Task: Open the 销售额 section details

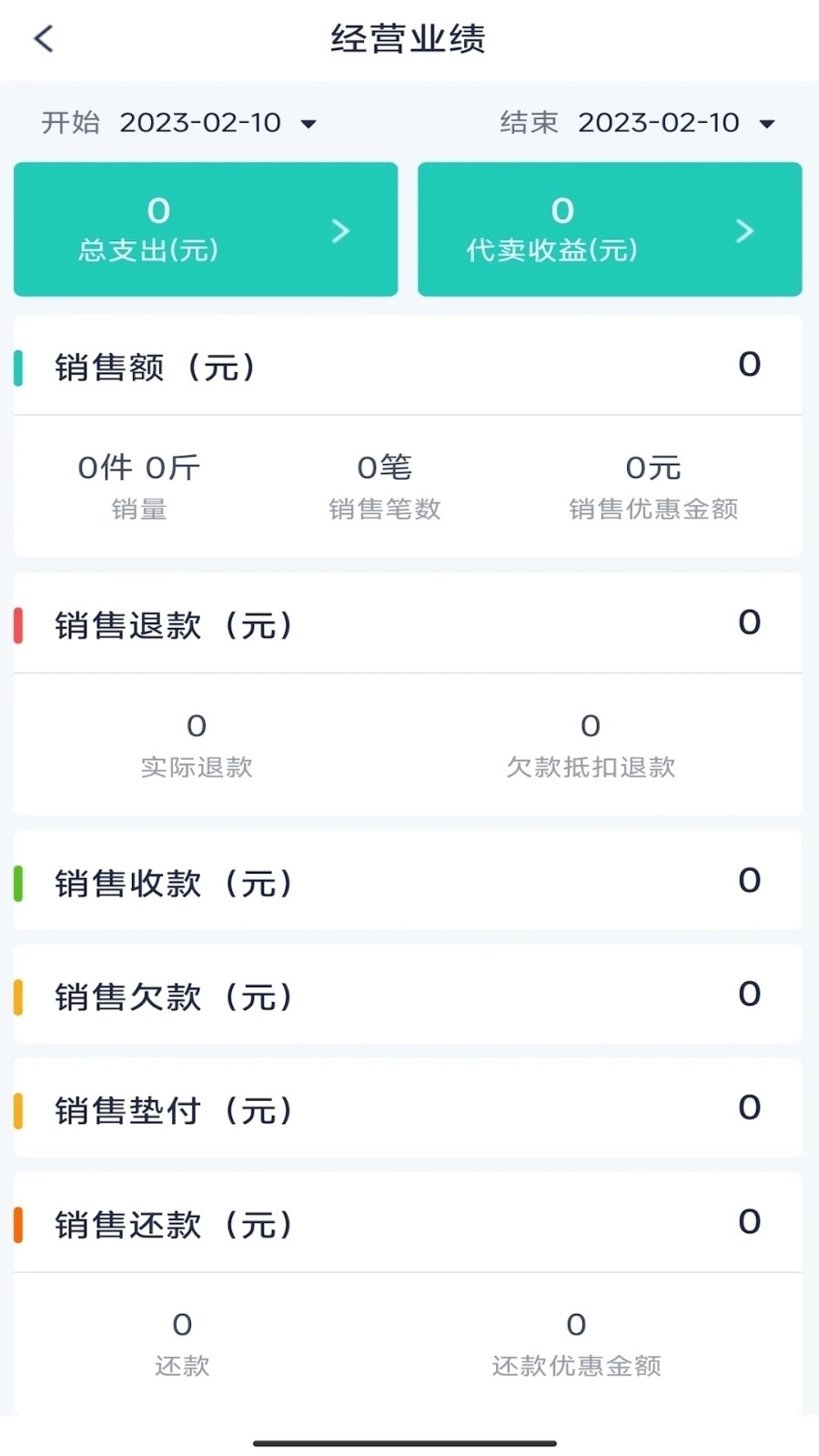Action: [408, 367]
